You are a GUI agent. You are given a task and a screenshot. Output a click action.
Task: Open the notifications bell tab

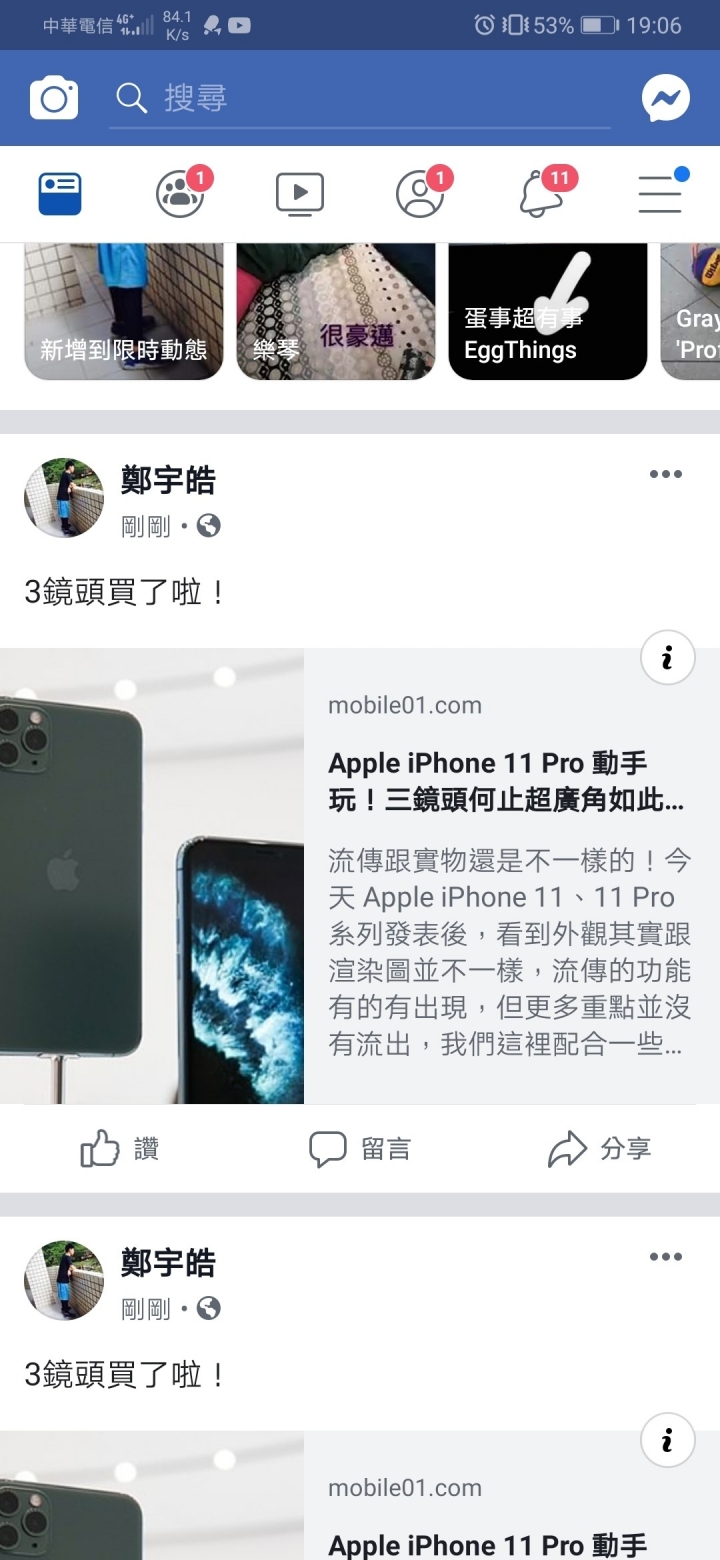pyautogui.click(x=540, y=194)
